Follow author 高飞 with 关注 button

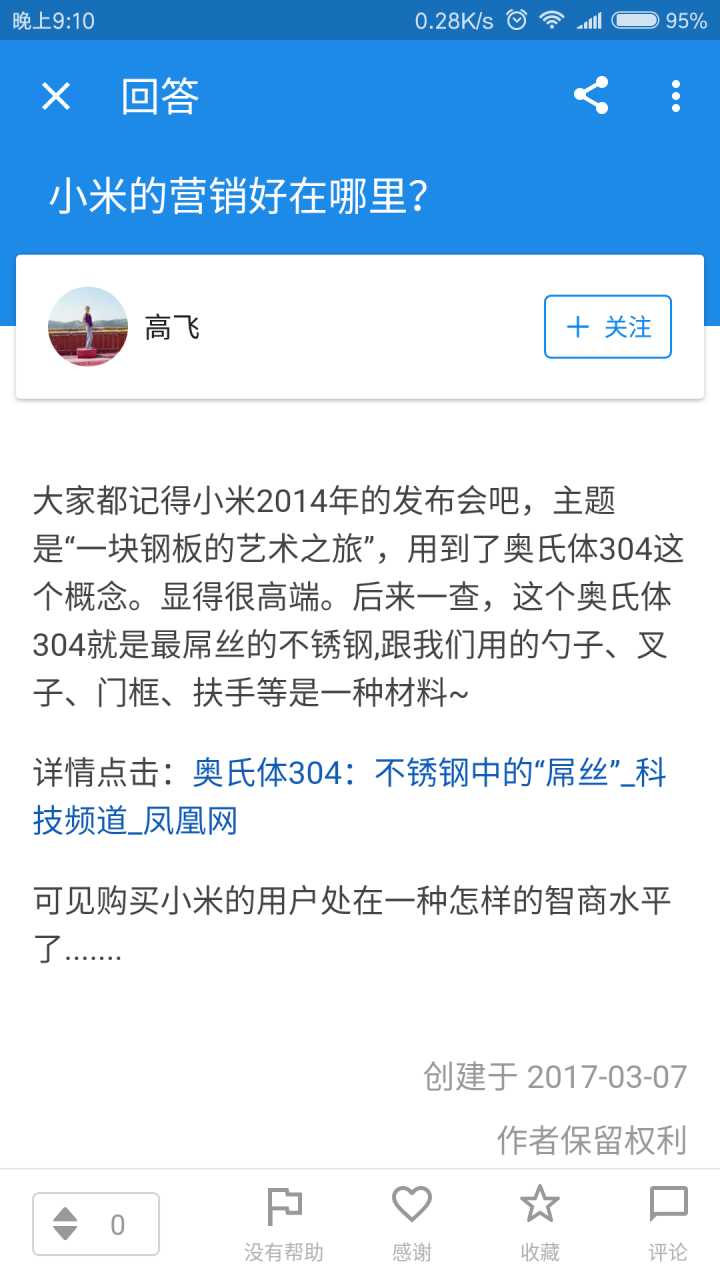[607, 327]
